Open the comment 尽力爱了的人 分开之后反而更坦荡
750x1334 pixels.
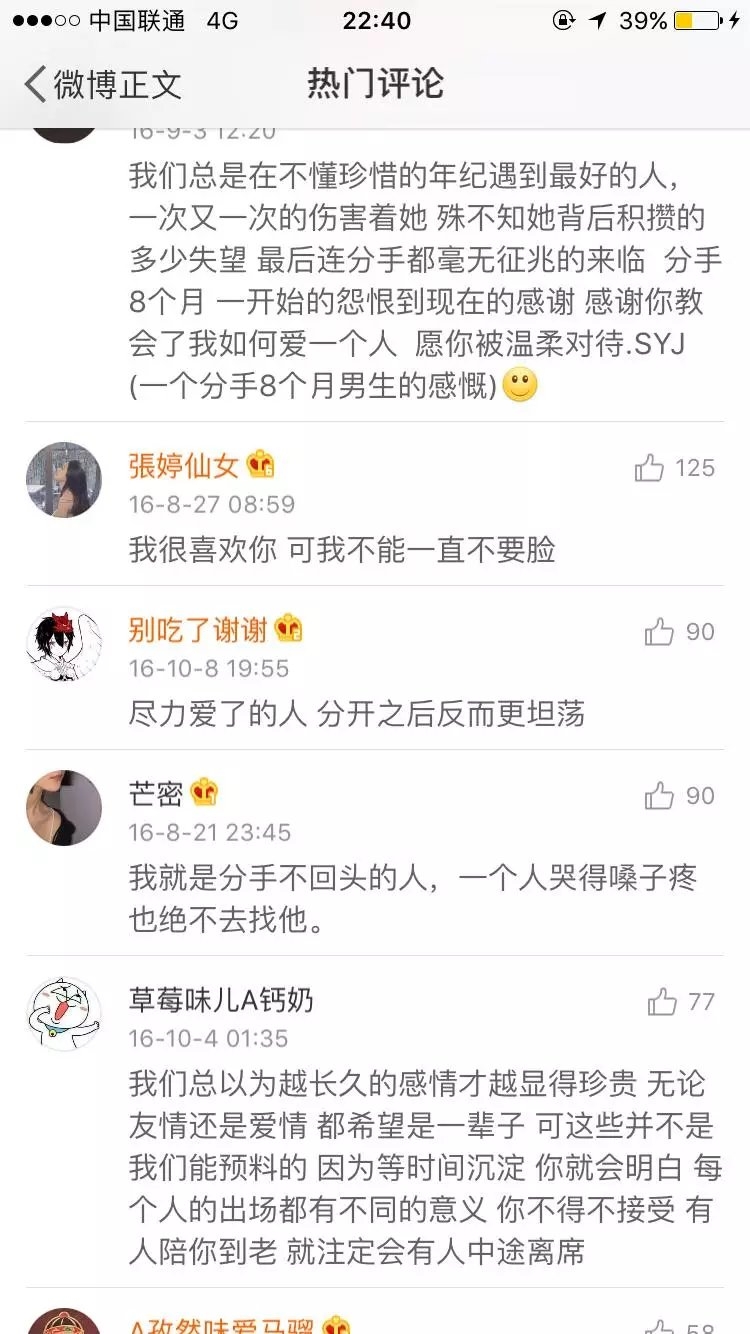(357, 713)
